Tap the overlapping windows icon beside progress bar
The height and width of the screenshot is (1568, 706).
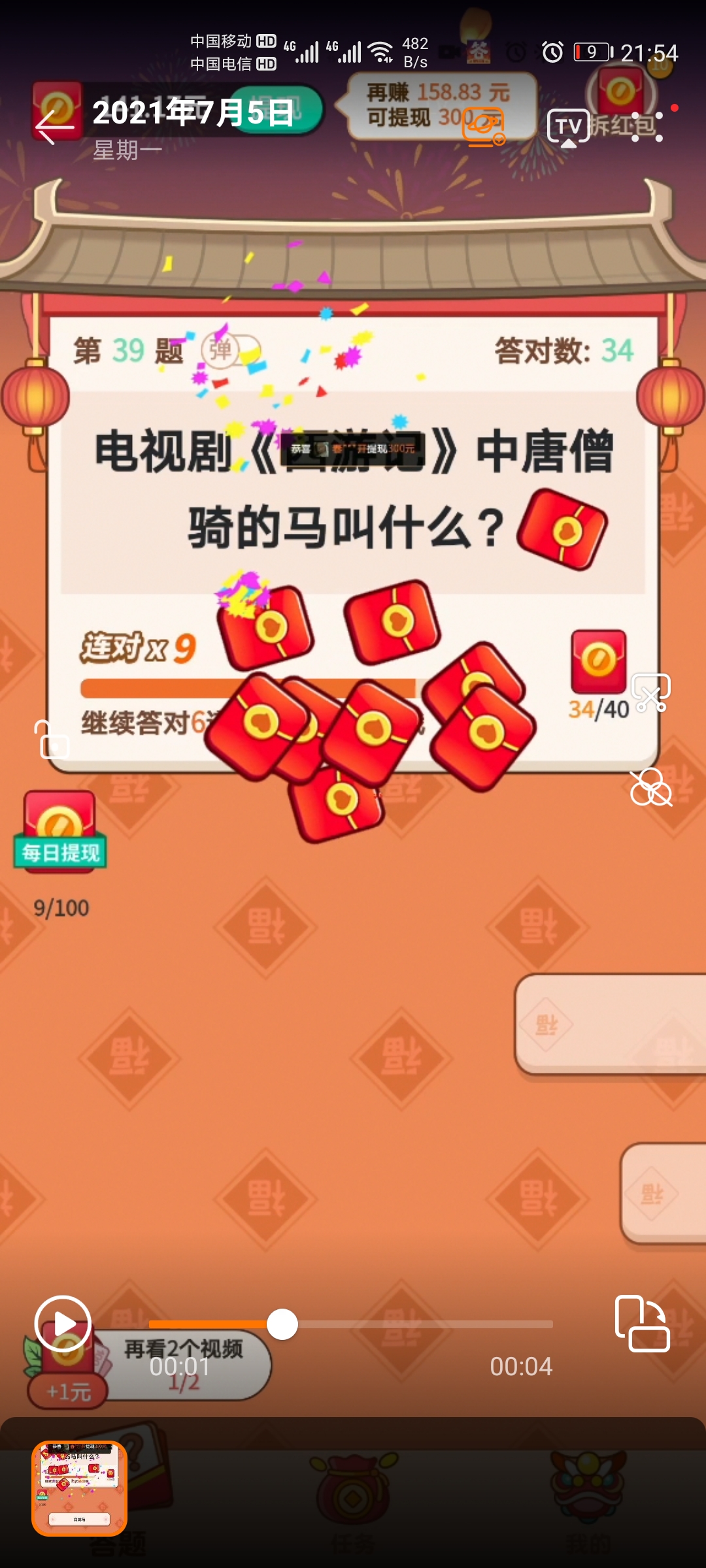(x=642, y=1324)
